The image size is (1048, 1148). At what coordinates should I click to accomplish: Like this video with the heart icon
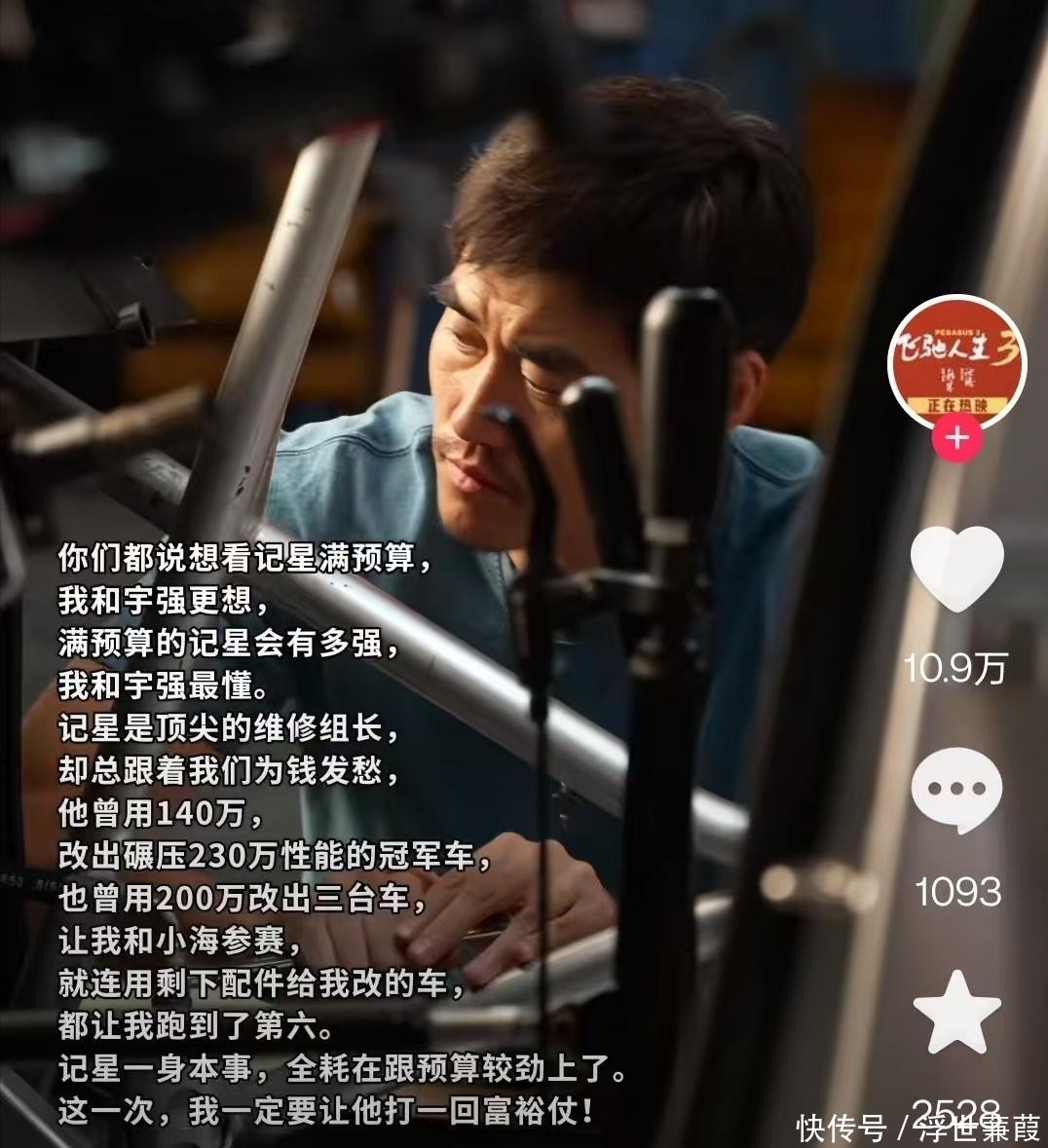point(956,569)
